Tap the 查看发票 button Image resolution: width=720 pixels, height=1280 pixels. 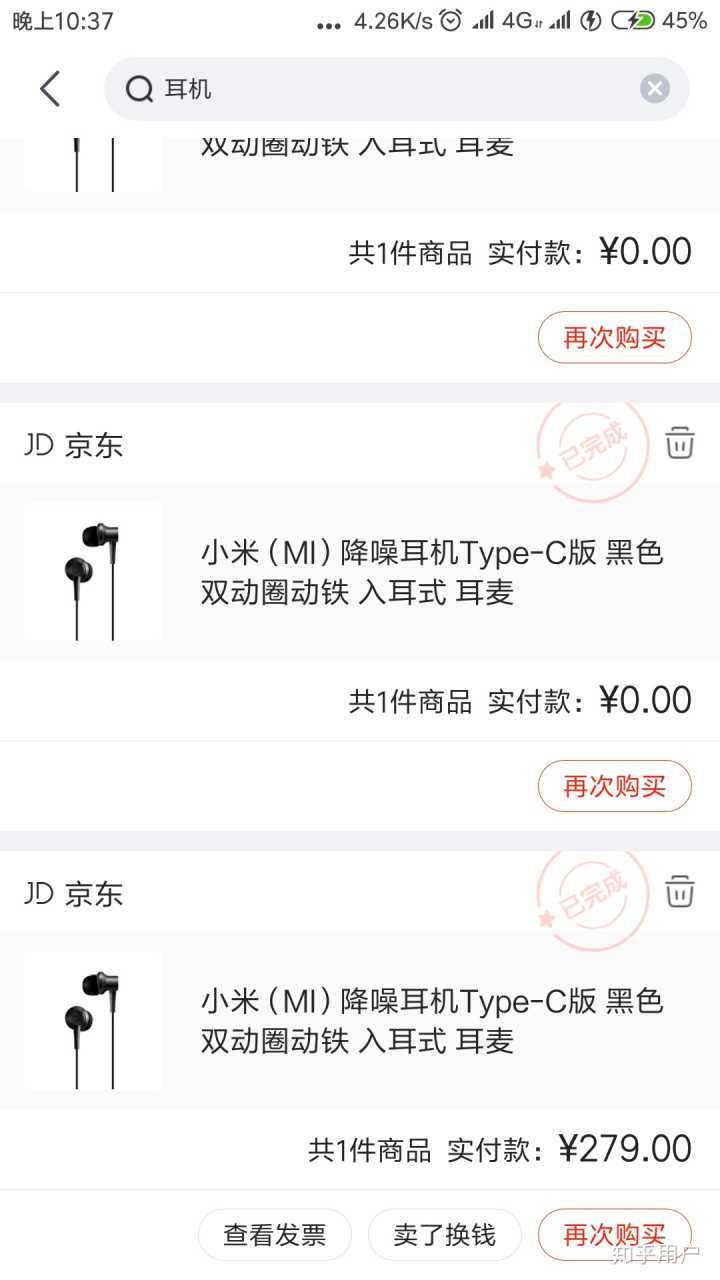point(275,1235)
